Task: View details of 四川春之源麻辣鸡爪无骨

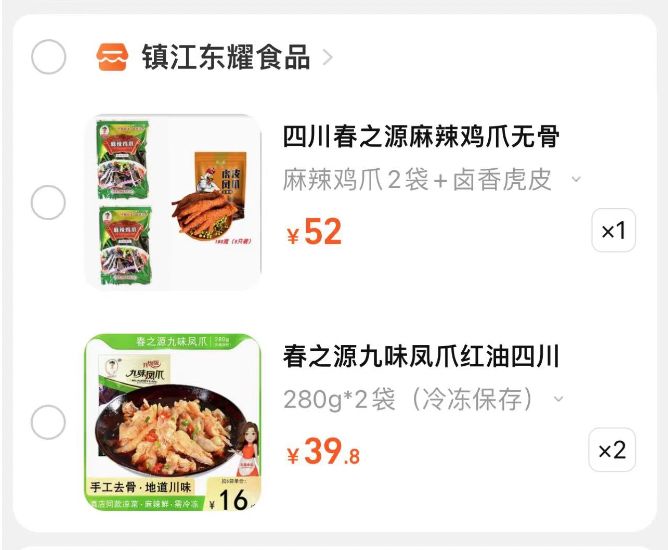Action: click(x=420, y=136)
